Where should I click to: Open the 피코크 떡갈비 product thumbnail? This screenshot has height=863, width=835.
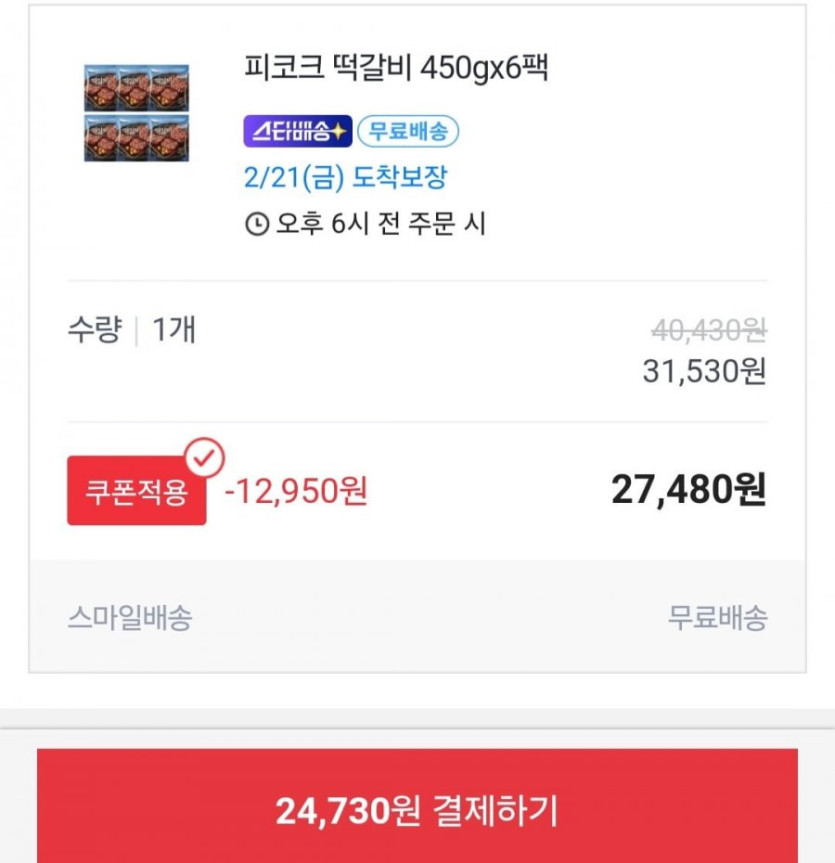pyautogui.click(x=136, y=113)
